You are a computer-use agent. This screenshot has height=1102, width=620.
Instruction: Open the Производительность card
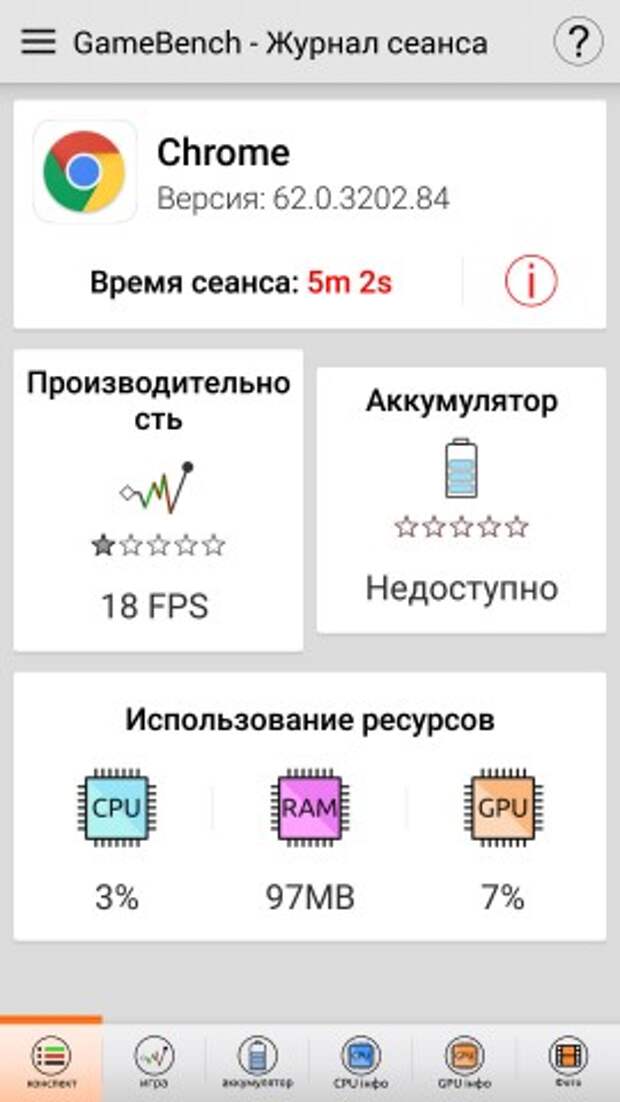(158, 500)
